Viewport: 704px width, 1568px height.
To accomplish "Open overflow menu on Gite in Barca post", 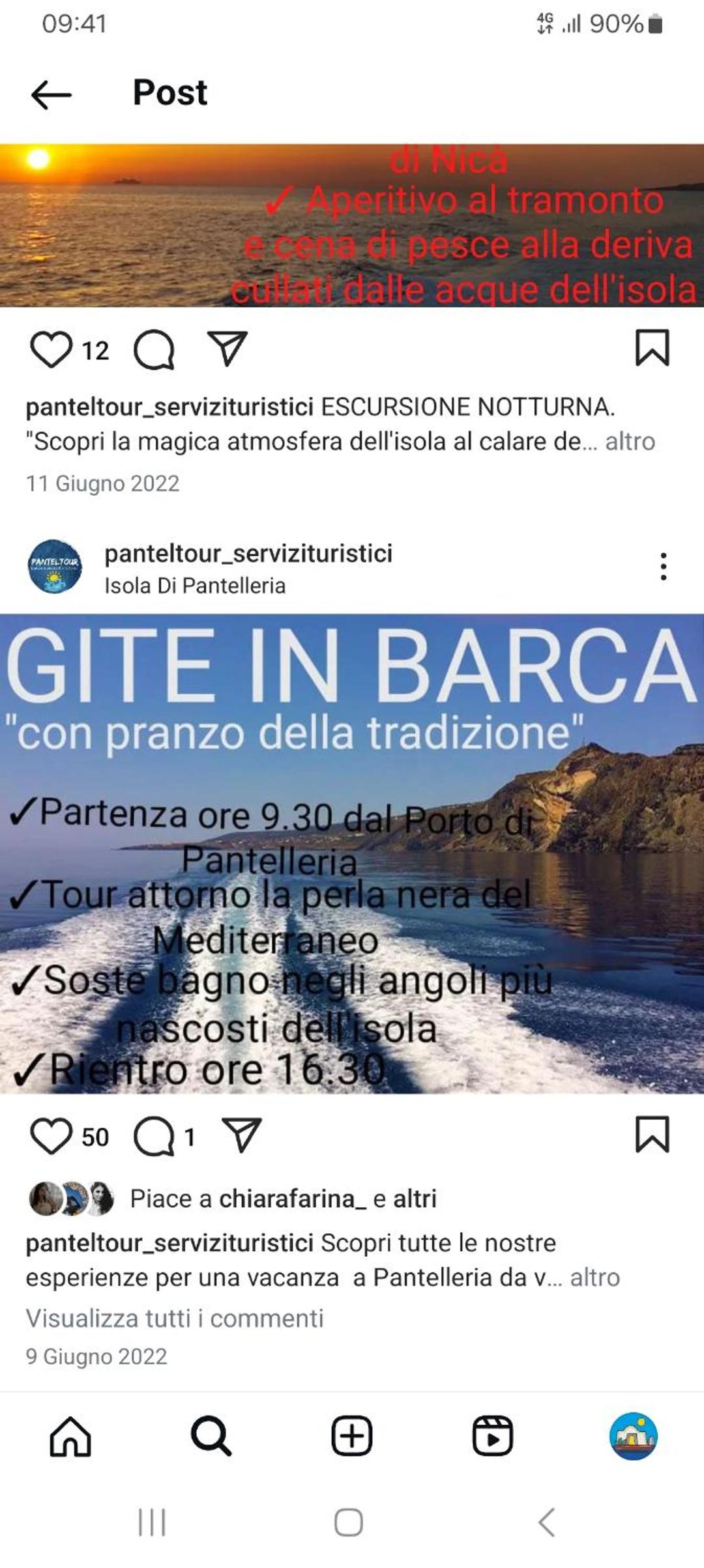I will tap(663, 566).
